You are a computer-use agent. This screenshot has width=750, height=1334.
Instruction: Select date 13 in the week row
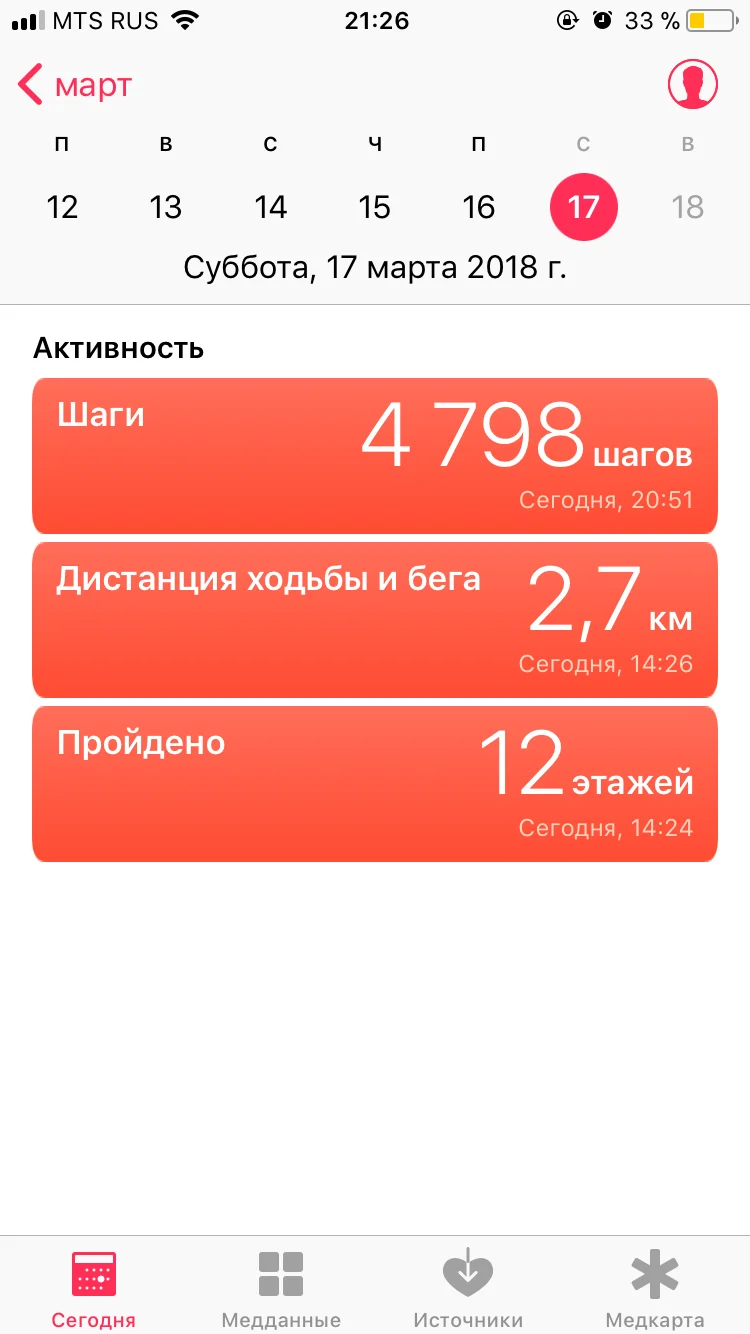coord(166,207)
